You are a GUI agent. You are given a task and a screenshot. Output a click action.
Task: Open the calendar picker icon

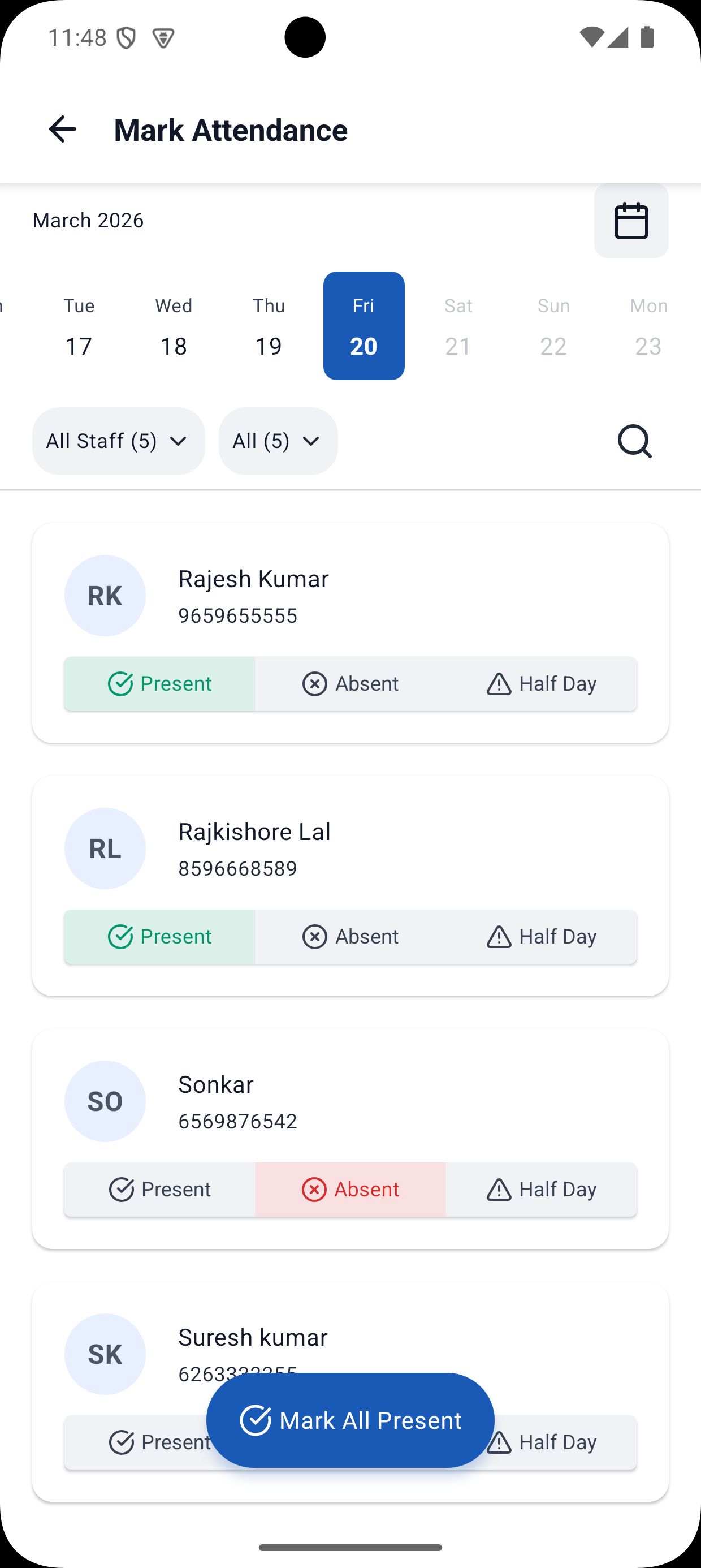[x=631, y=221]
